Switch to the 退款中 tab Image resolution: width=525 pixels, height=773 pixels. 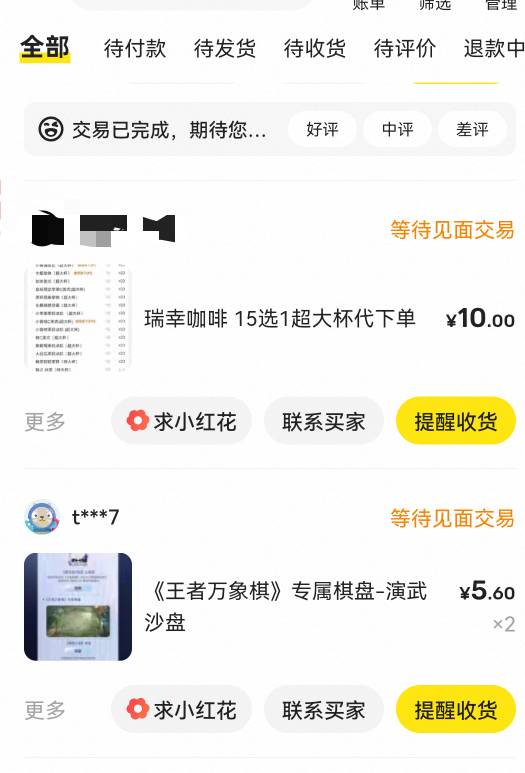coord(494,48)
